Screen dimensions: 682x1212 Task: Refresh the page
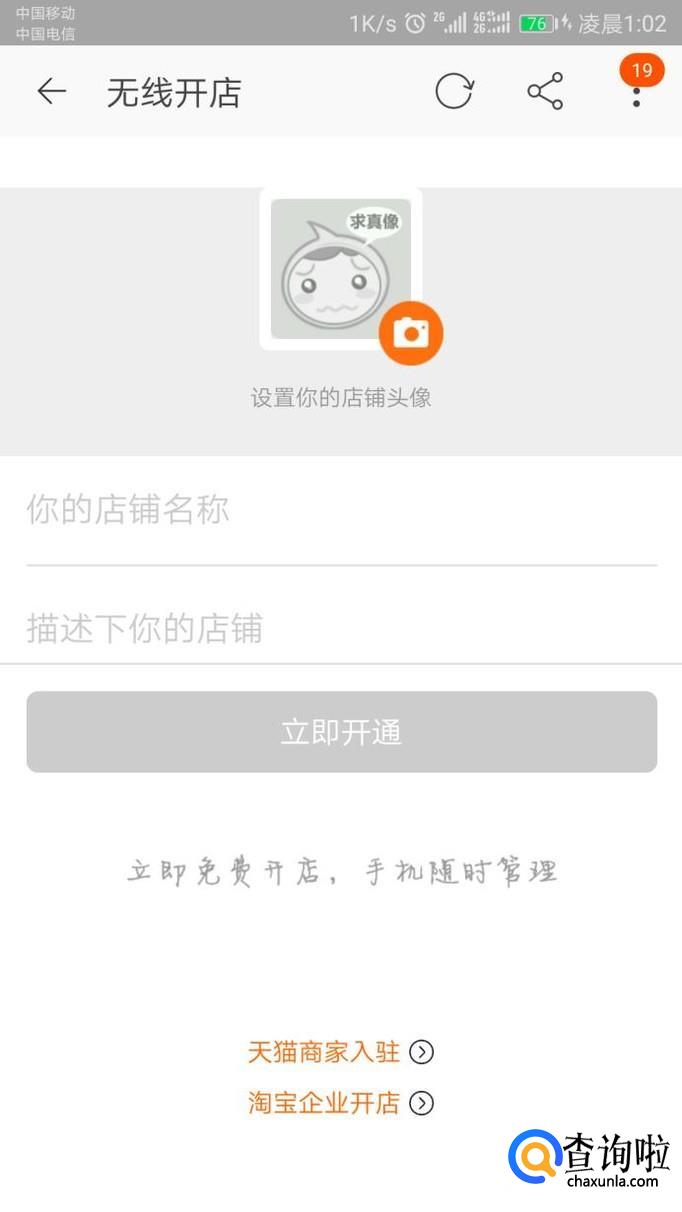tap(454, 92)
